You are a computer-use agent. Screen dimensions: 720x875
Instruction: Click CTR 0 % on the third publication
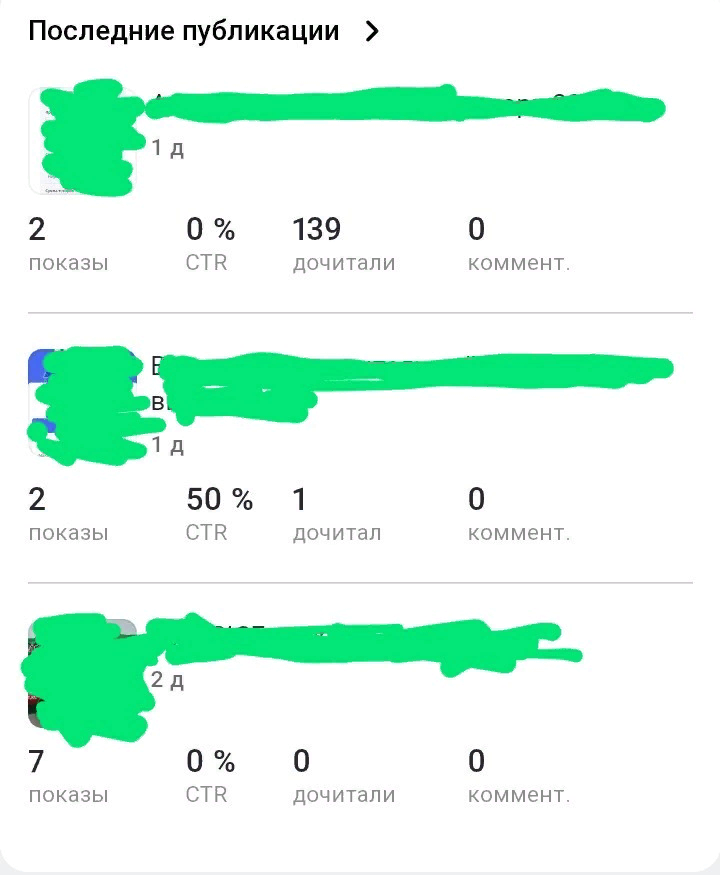point(210,762)
